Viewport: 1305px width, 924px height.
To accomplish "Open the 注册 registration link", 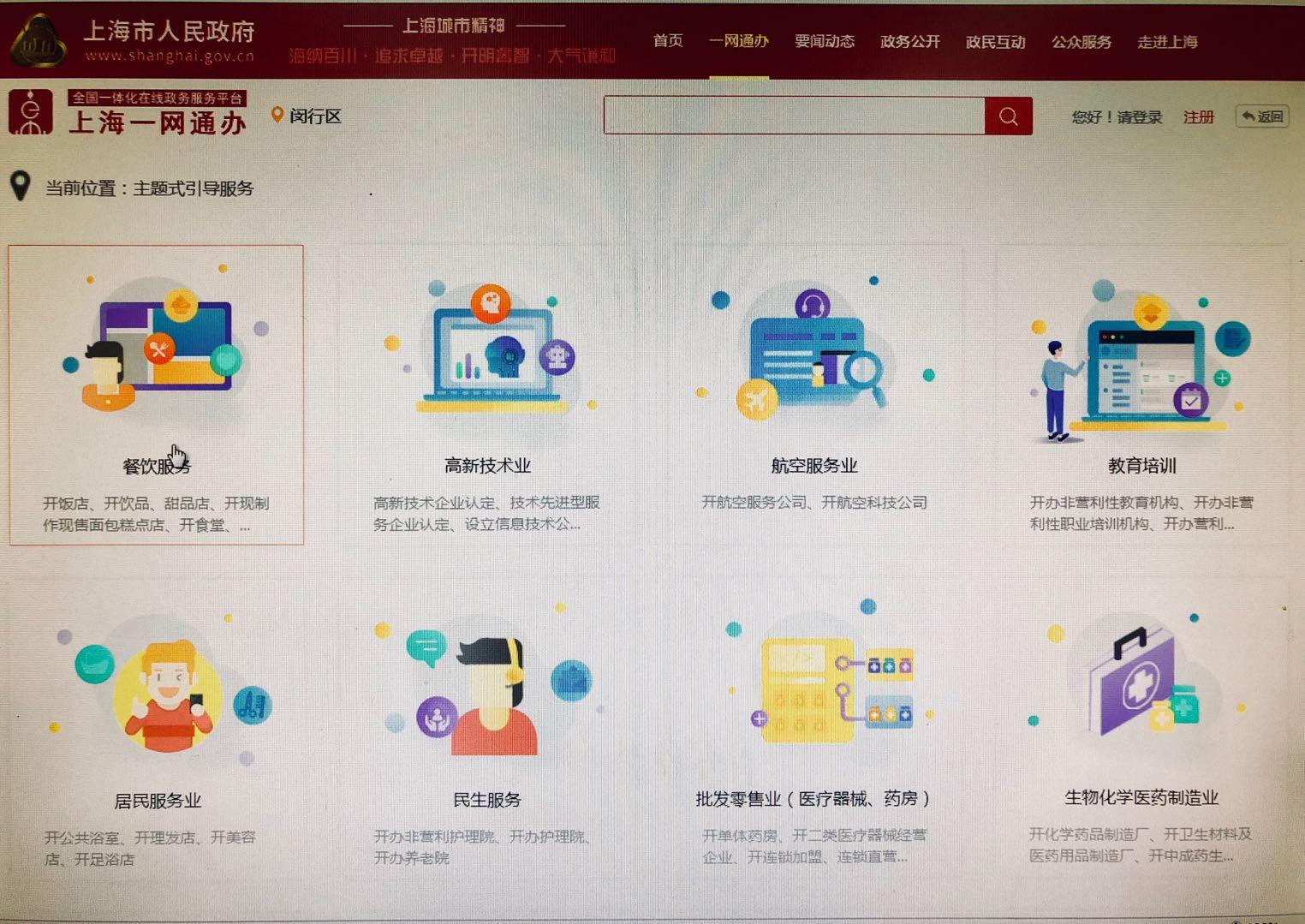I will click(x=1198, y=117).
